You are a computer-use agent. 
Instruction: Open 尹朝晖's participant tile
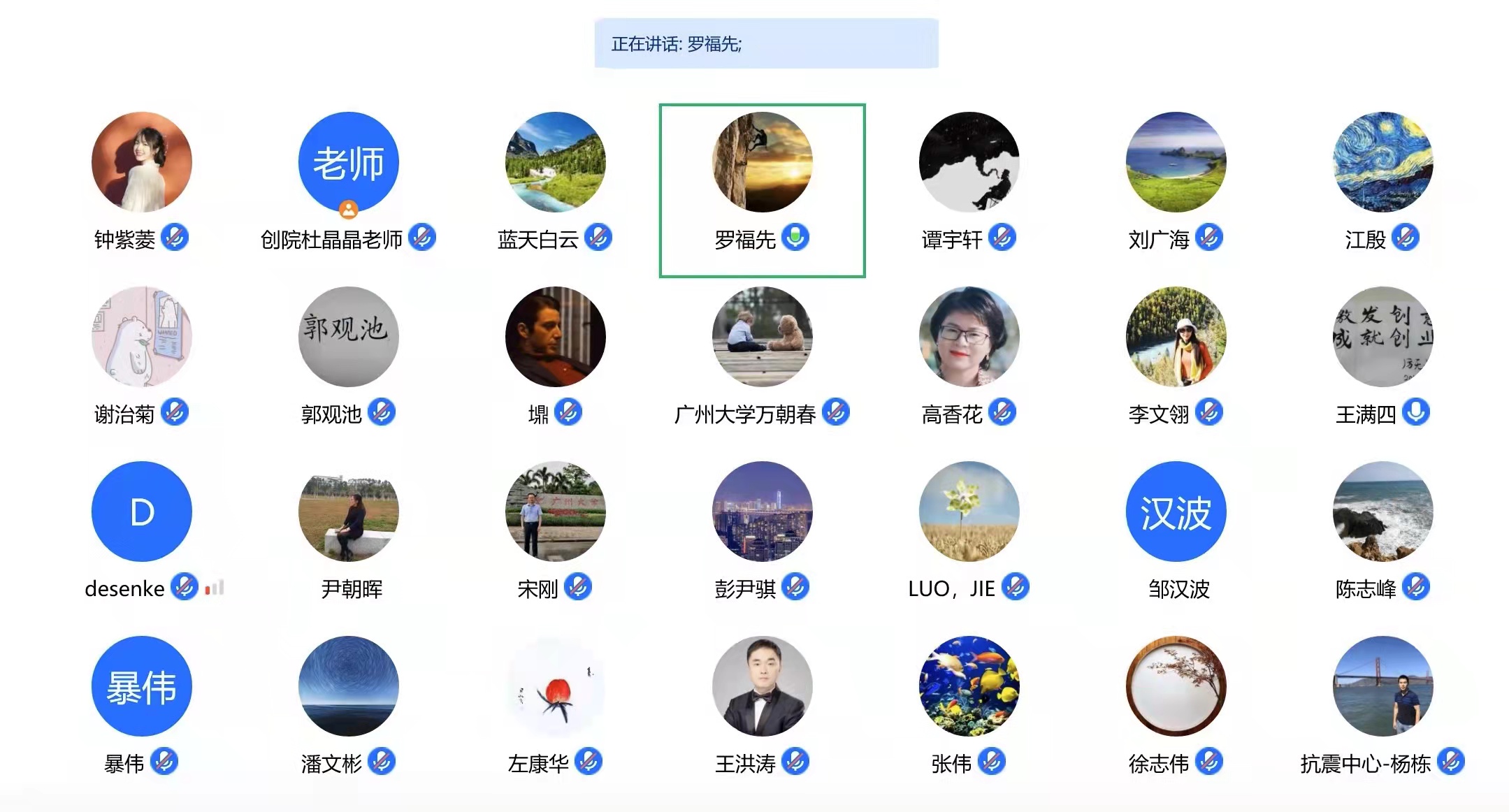click(x=348, y=512)
